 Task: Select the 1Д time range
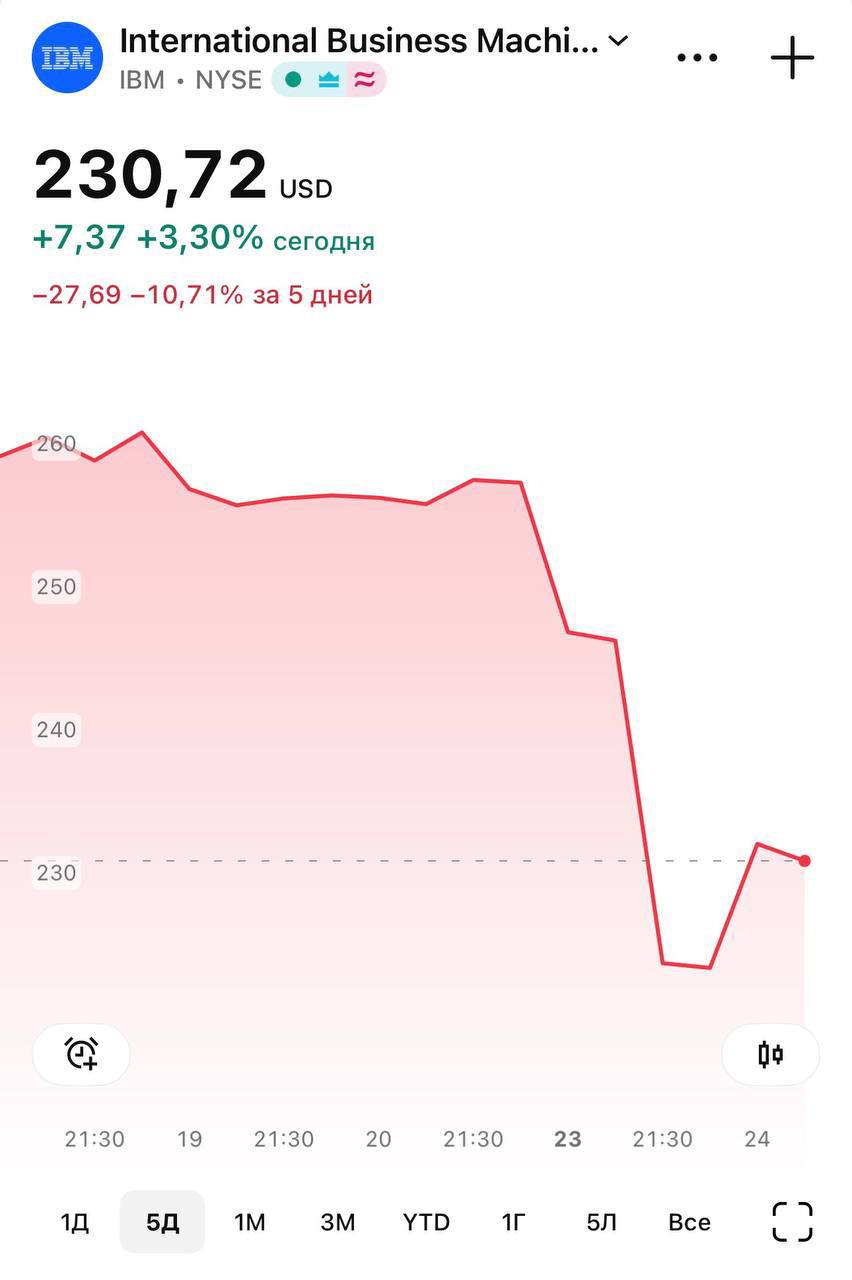[x=75, y=1222]
